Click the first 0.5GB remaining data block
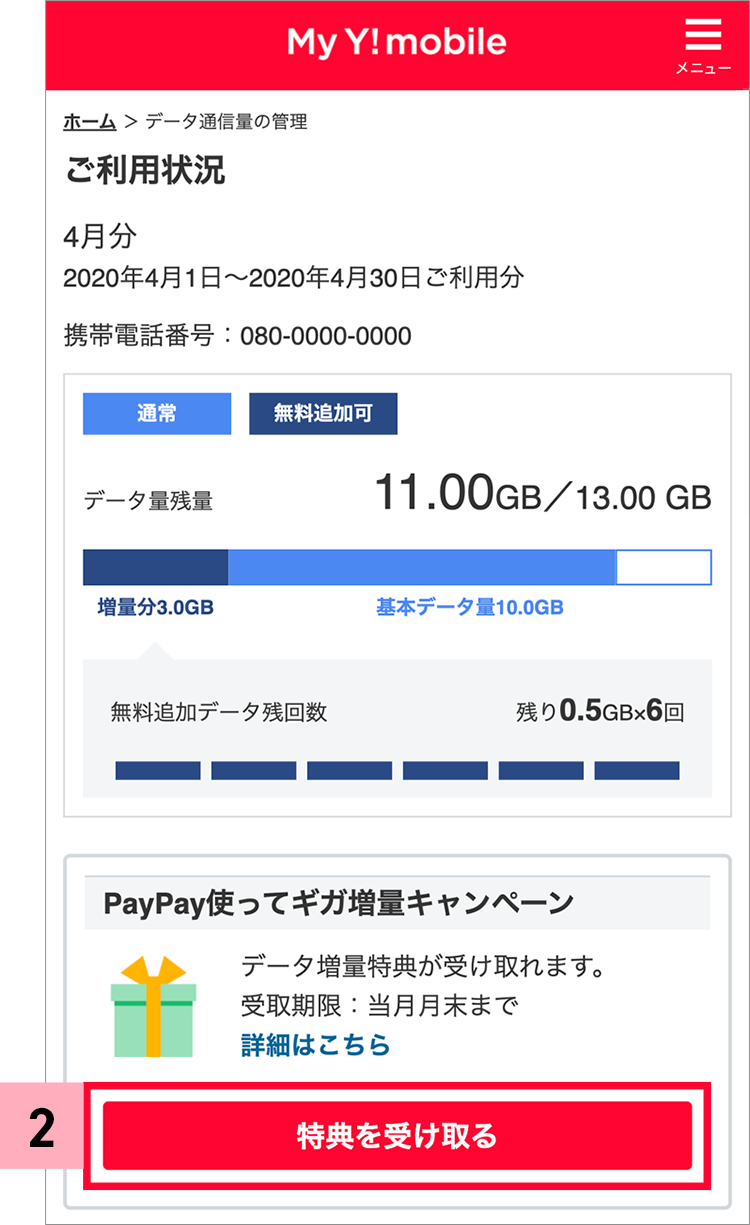The height and width of the screenshot is (1225, 750). [x=157, y=769]
